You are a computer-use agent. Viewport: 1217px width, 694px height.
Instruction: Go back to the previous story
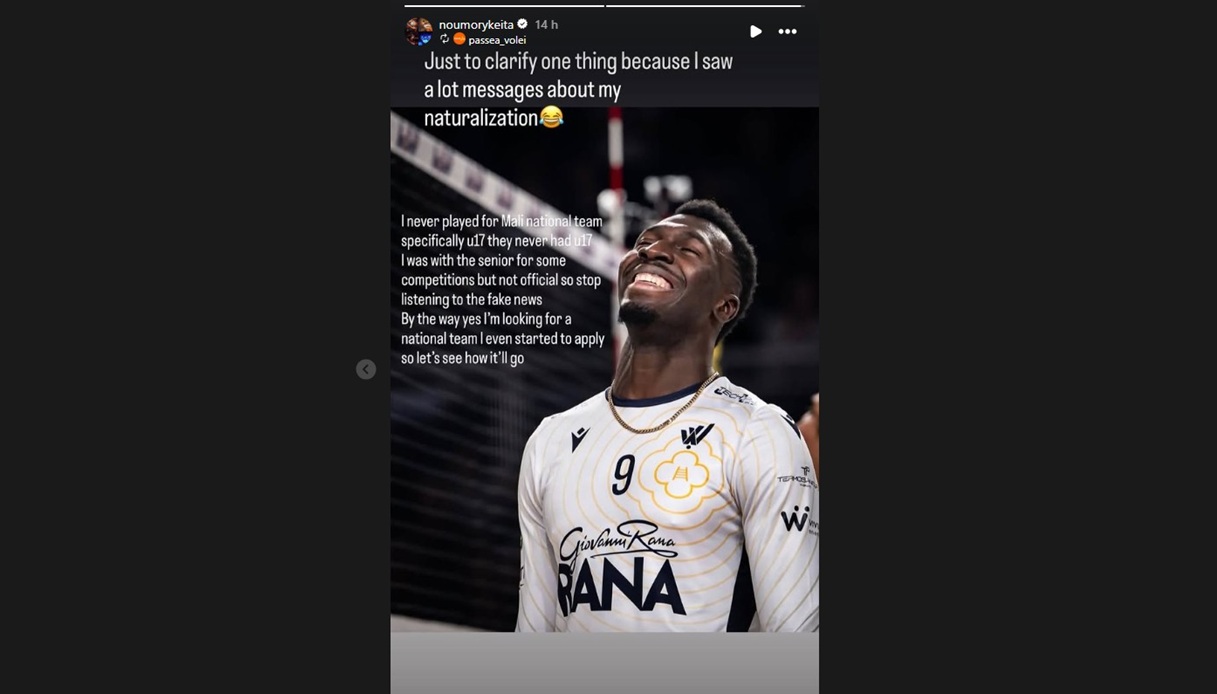tap(366, 369)
